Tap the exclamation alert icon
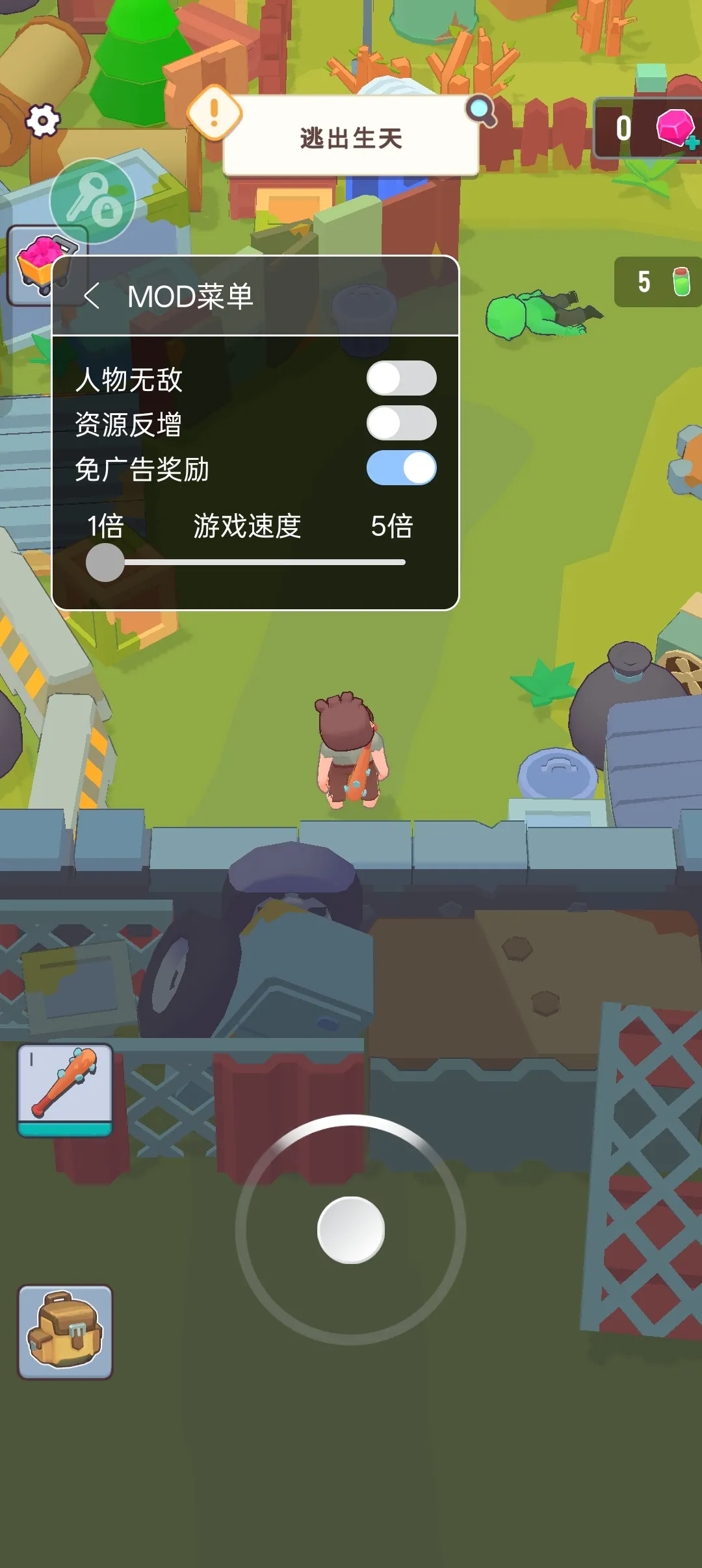The height and width of the screenshot is (1568, 702). click(x=214, y=112)
